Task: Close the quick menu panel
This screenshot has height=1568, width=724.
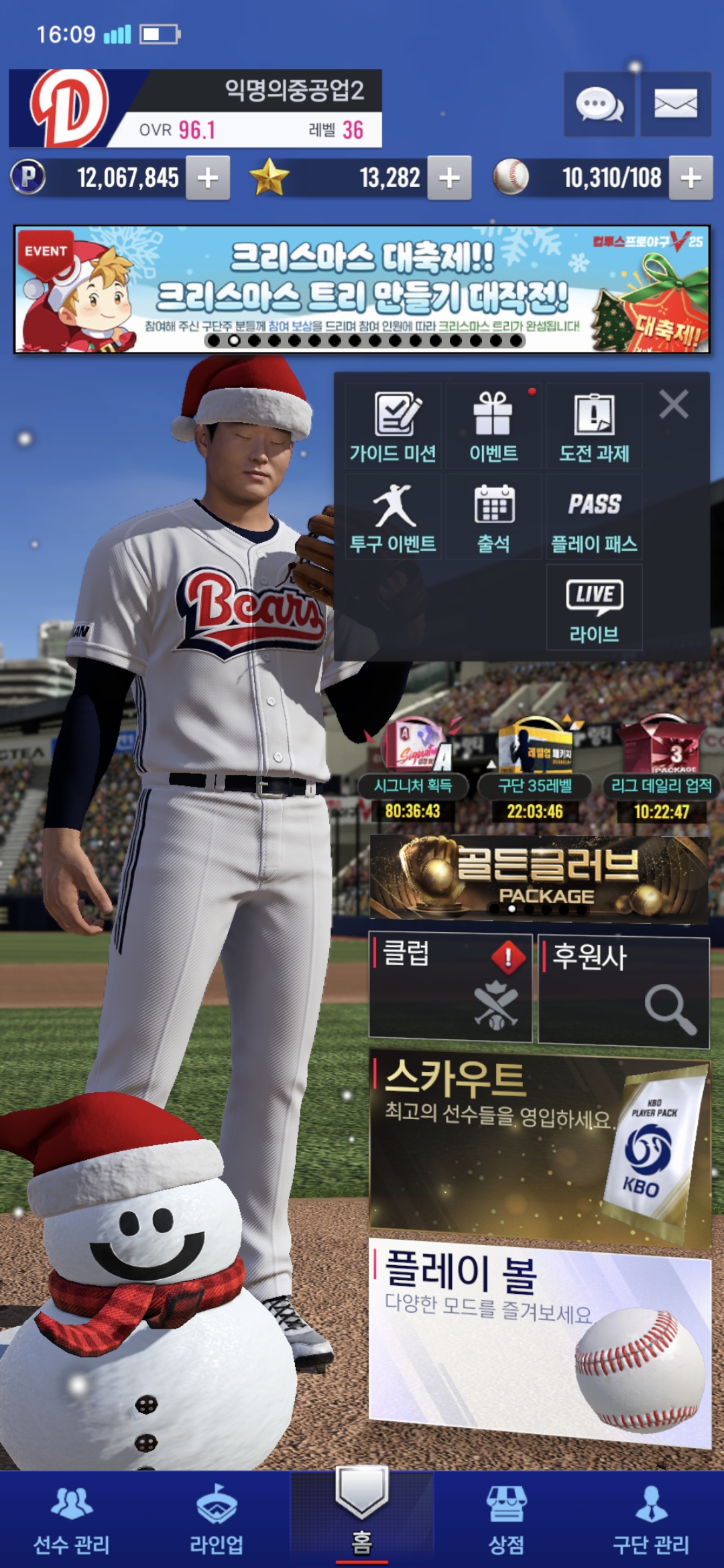Action: pos(674,405)
